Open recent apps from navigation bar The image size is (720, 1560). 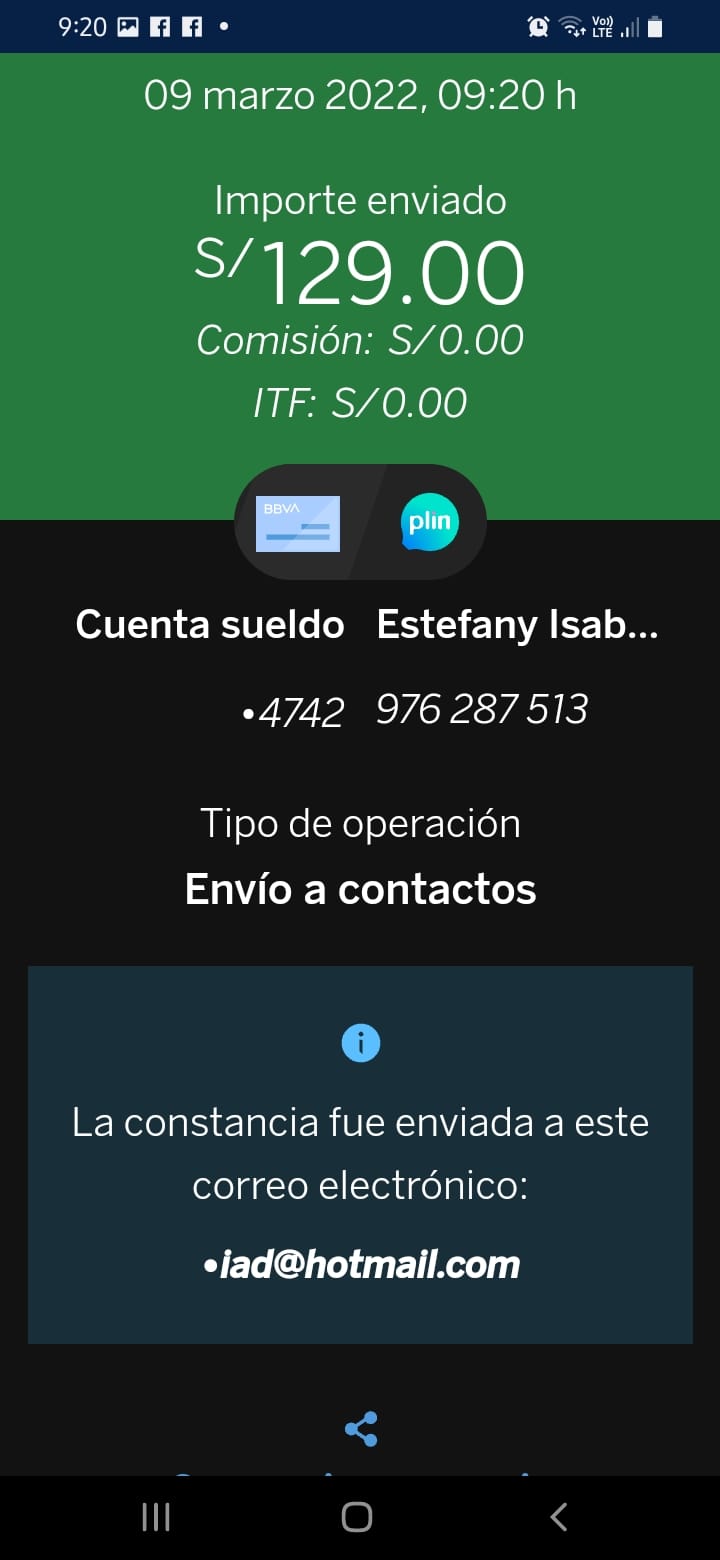(156, 1516)
